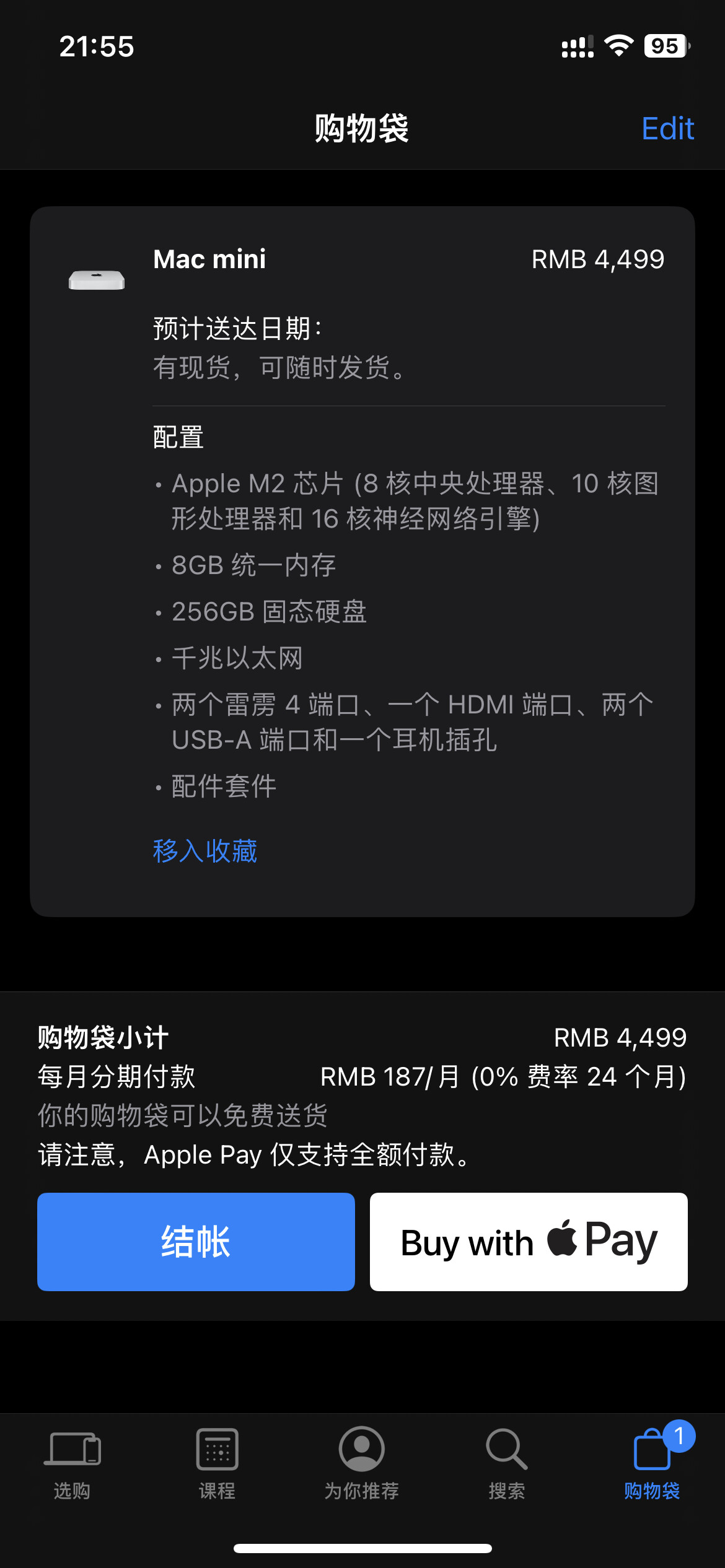Buy with Apple Pay
Viewport: 725px width, 1568px height.
tap(529, 1242)
